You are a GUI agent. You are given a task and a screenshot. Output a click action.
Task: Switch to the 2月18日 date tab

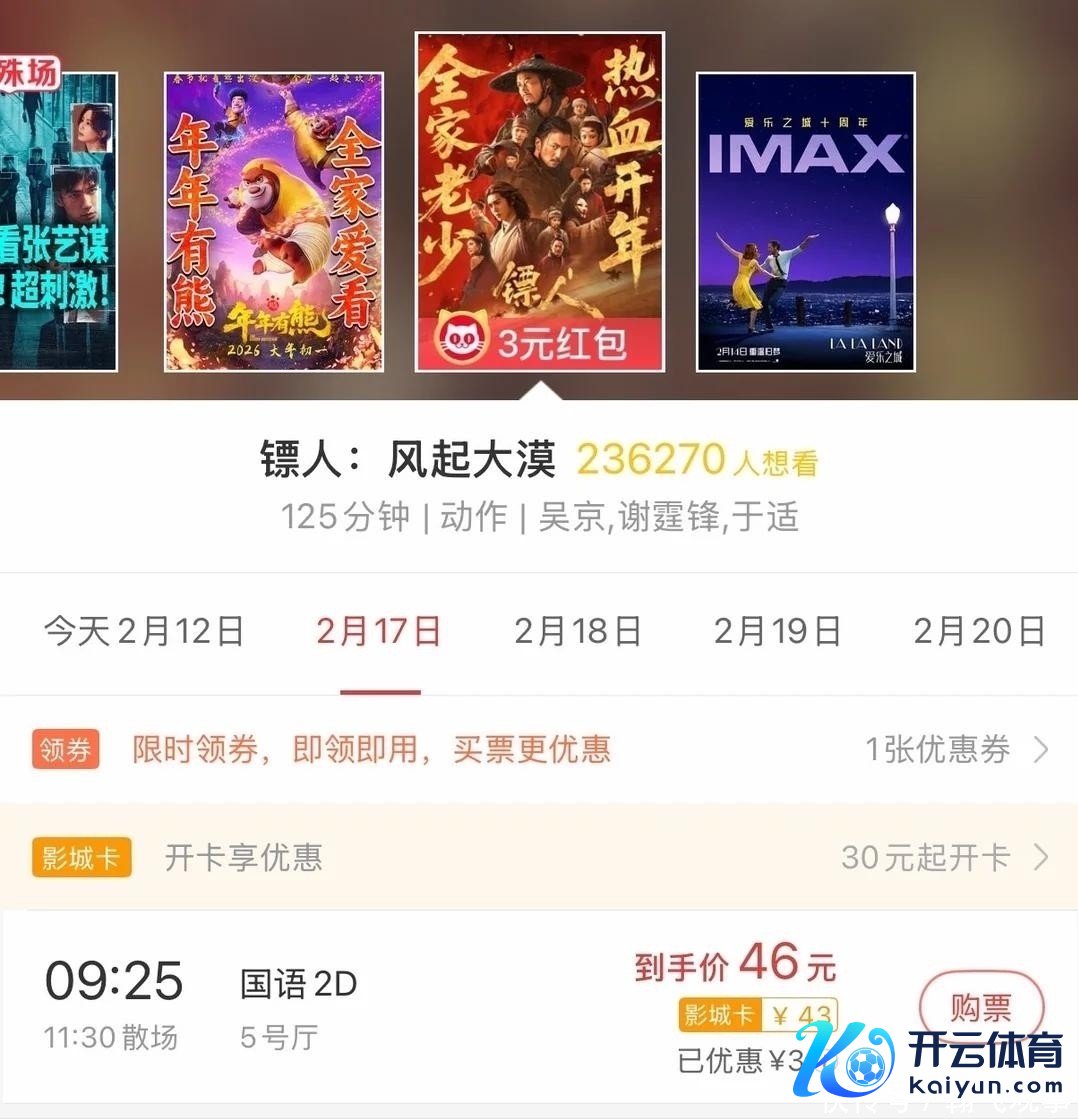pos(578,632)
